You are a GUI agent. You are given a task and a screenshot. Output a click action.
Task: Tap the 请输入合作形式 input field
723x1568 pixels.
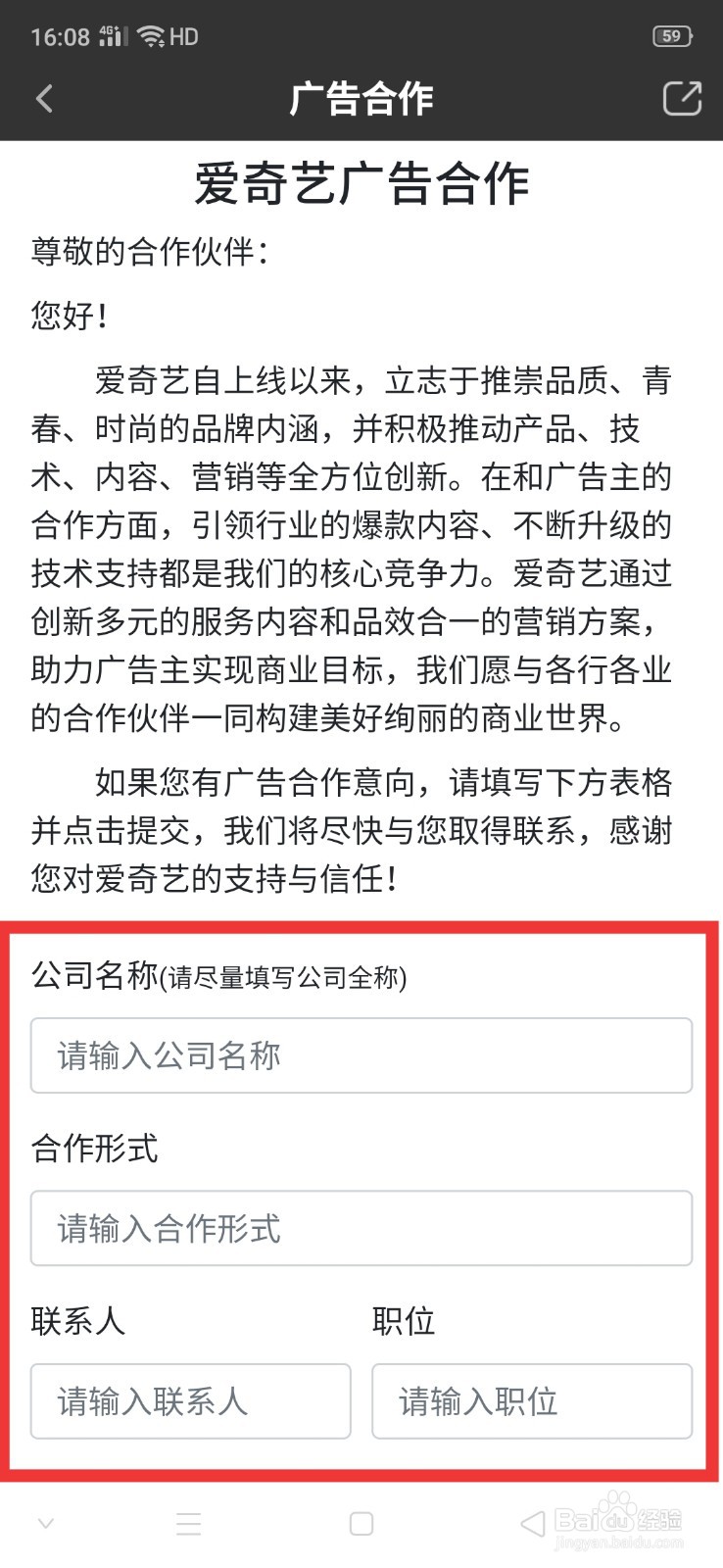coord(361,1229)
